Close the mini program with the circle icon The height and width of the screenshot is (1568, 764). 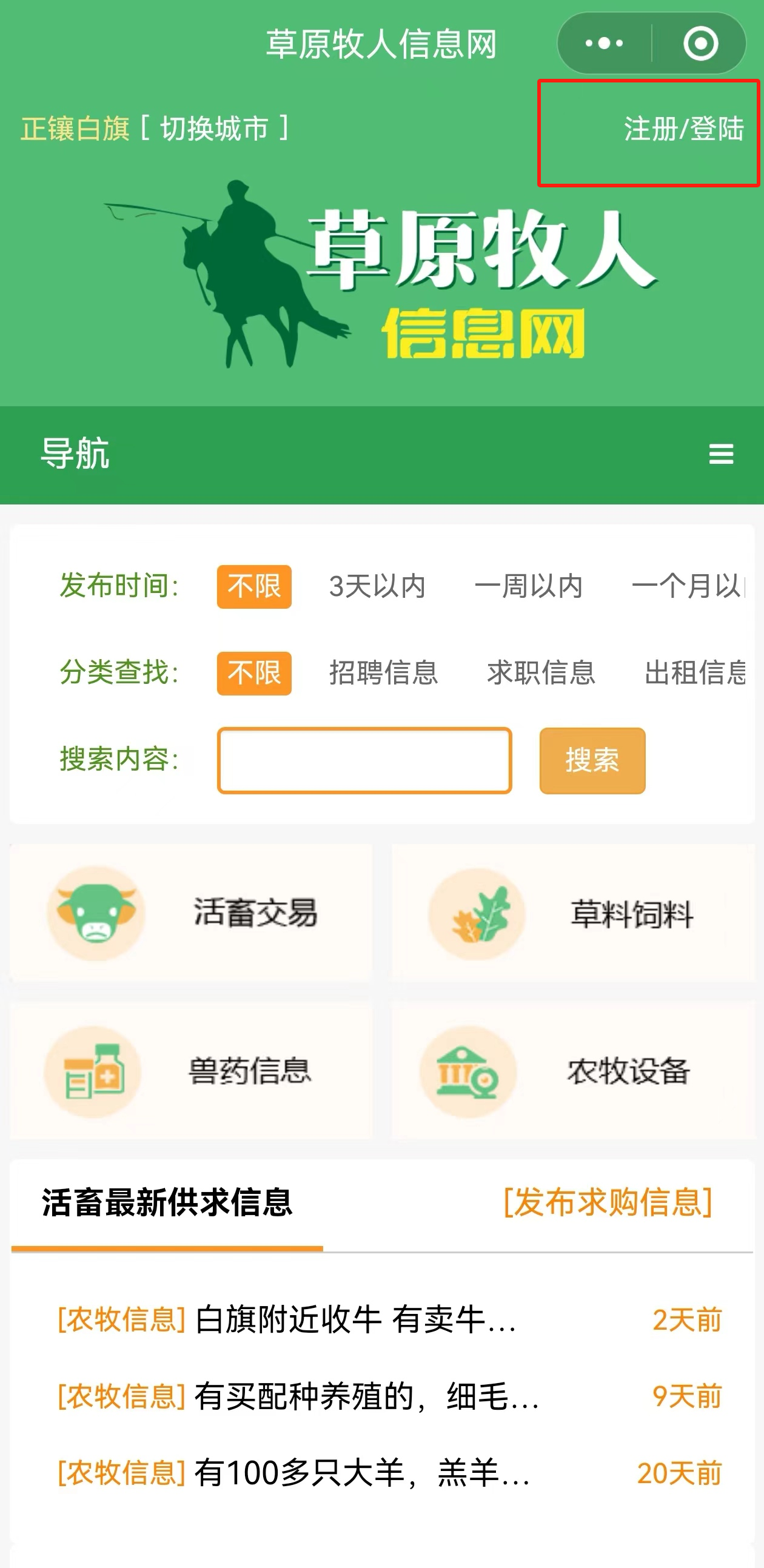[x=700, y=43]
